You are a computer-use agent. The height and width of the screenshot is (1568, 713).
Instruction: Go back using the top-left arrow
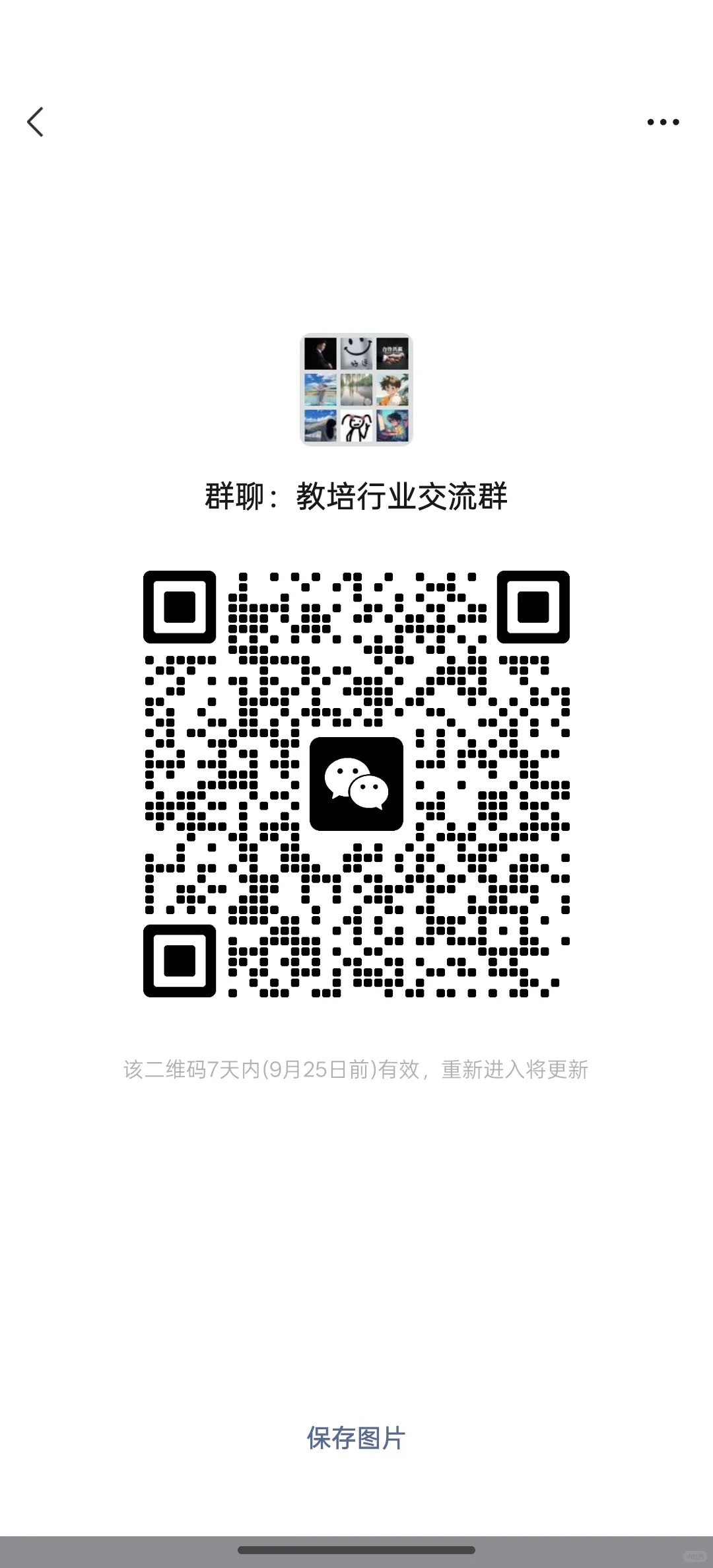coord(36,122)
